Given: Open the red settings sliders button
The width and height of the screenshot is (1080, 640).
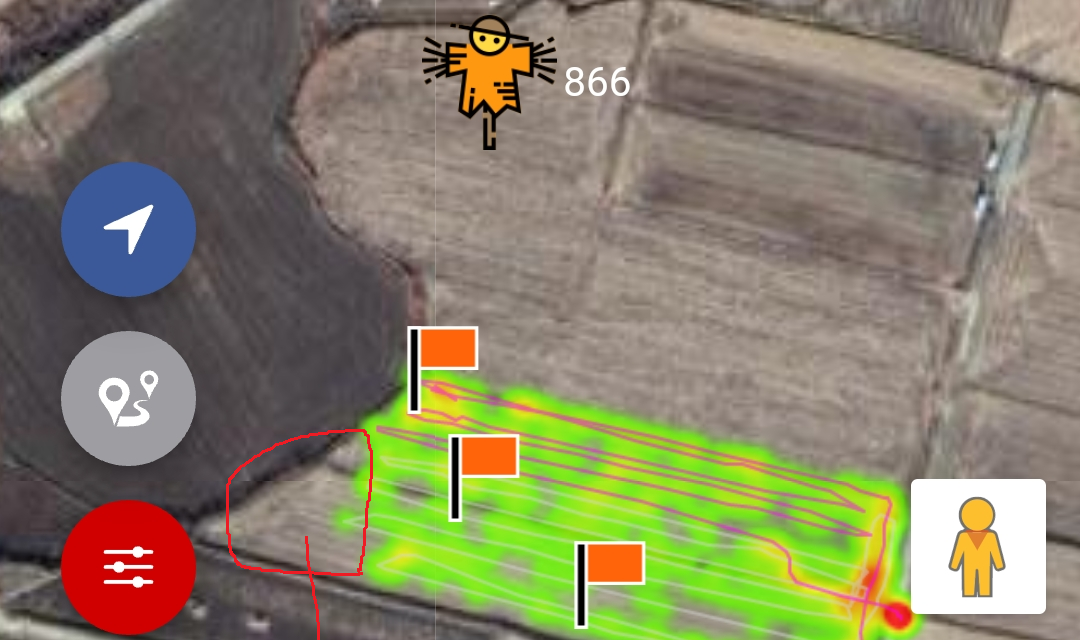Looking at the screenshot, I should pyautogui.click(x=128, y=567).
